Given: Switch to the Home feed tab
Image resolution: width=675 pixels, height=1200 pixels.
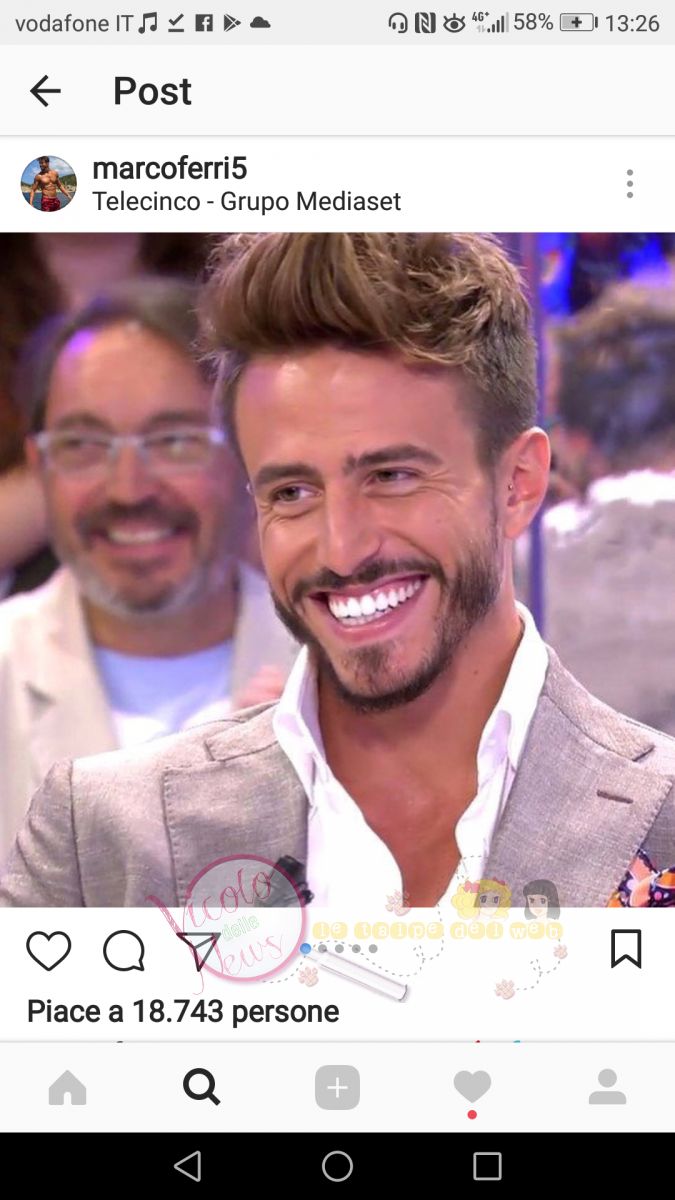Looking at the screenshot, I should pyautogui.click(x=68, y=1087).
